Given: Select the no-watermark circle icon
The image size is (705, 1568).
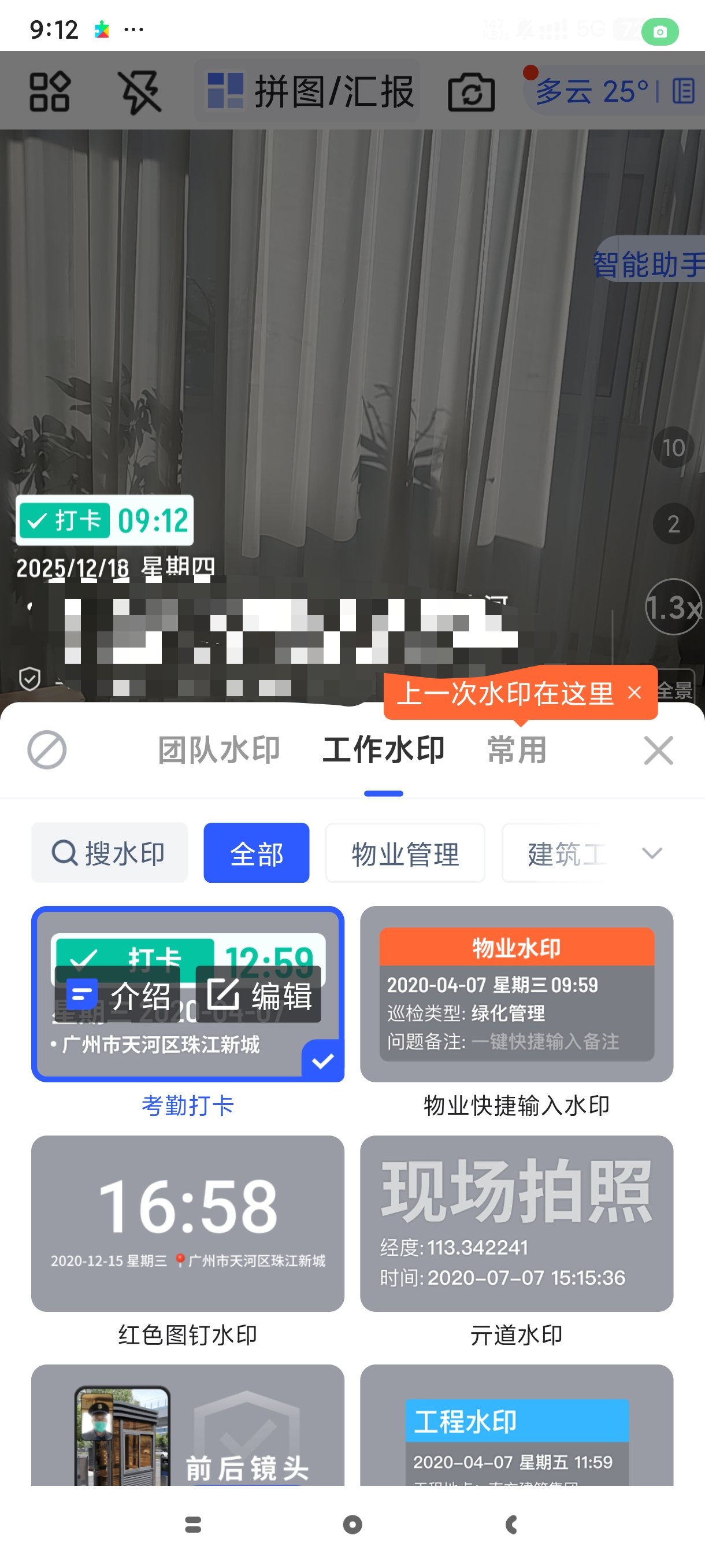Looking at the screenshot, I should click(x=47, y=749).
